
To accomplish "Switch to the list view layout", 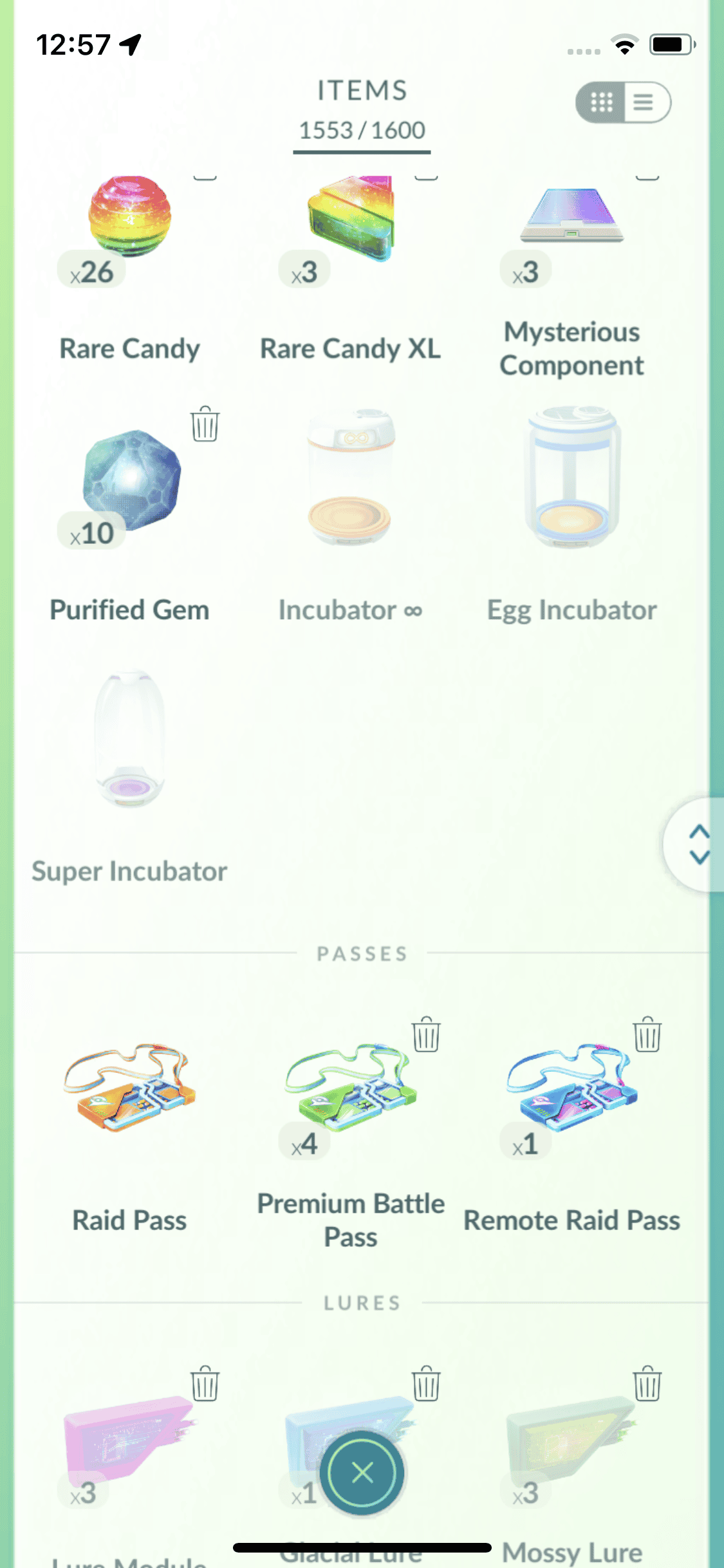I will 645,102.
